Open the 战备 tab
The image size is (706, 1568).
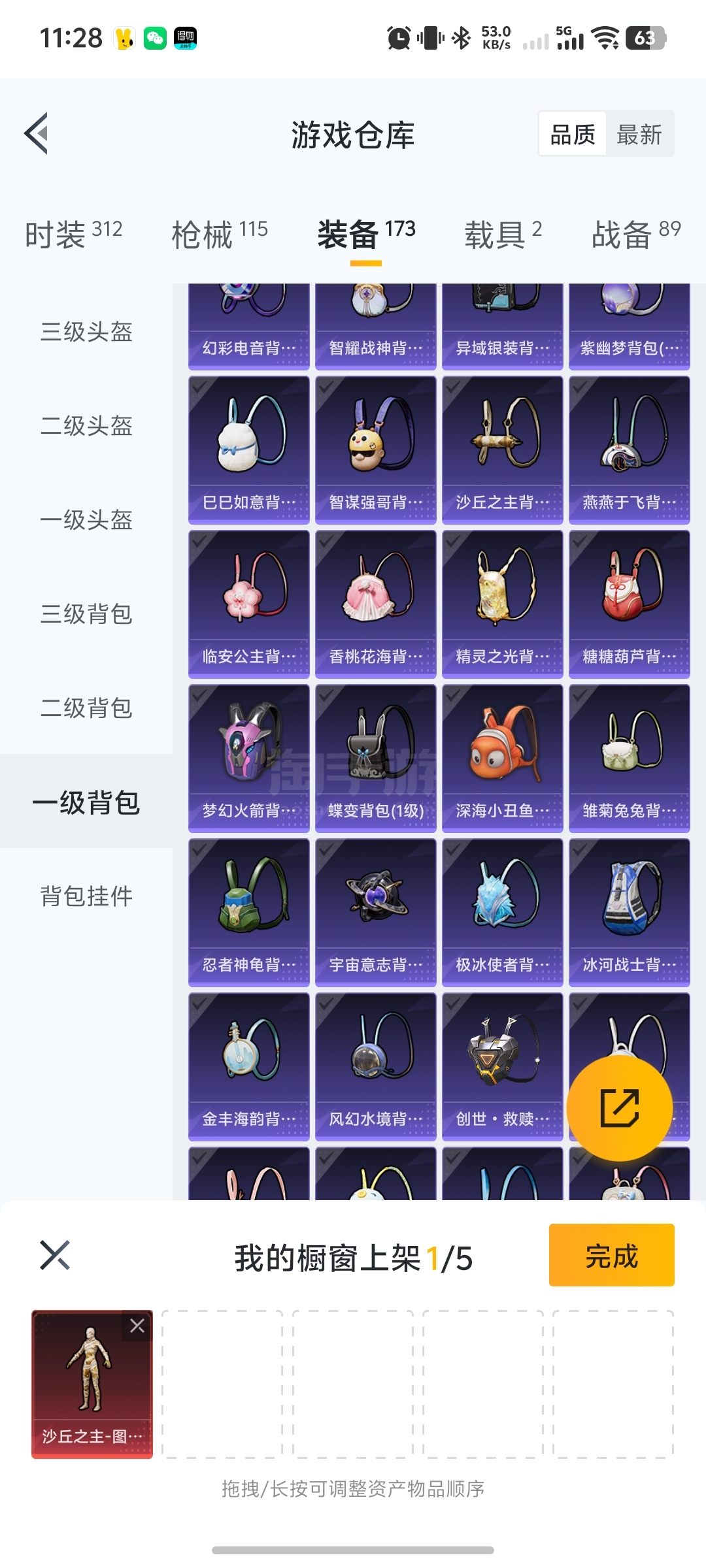(x=635, y=234)
